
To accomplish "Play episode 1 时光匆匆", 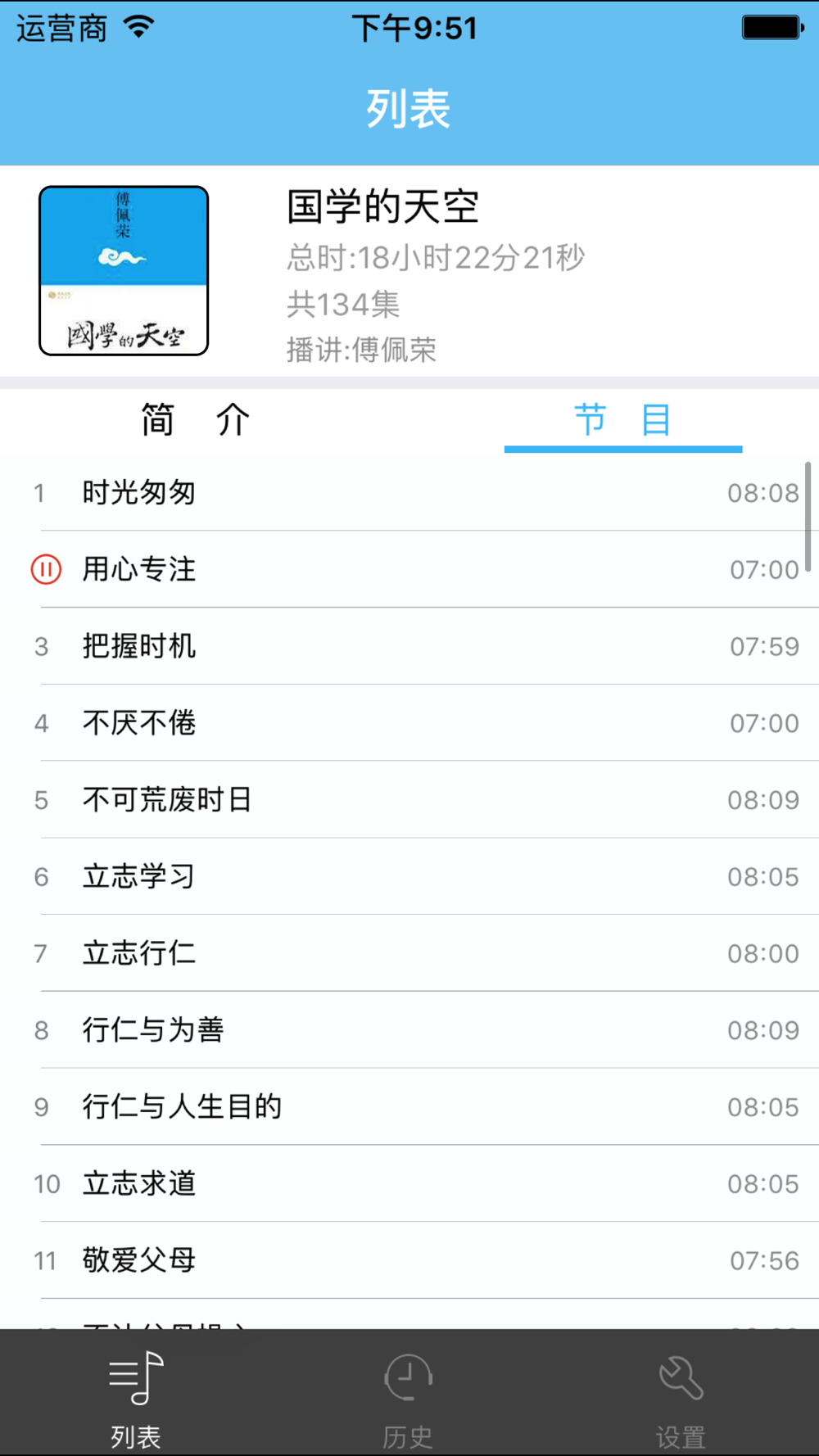I will click(x=409, y=493).
